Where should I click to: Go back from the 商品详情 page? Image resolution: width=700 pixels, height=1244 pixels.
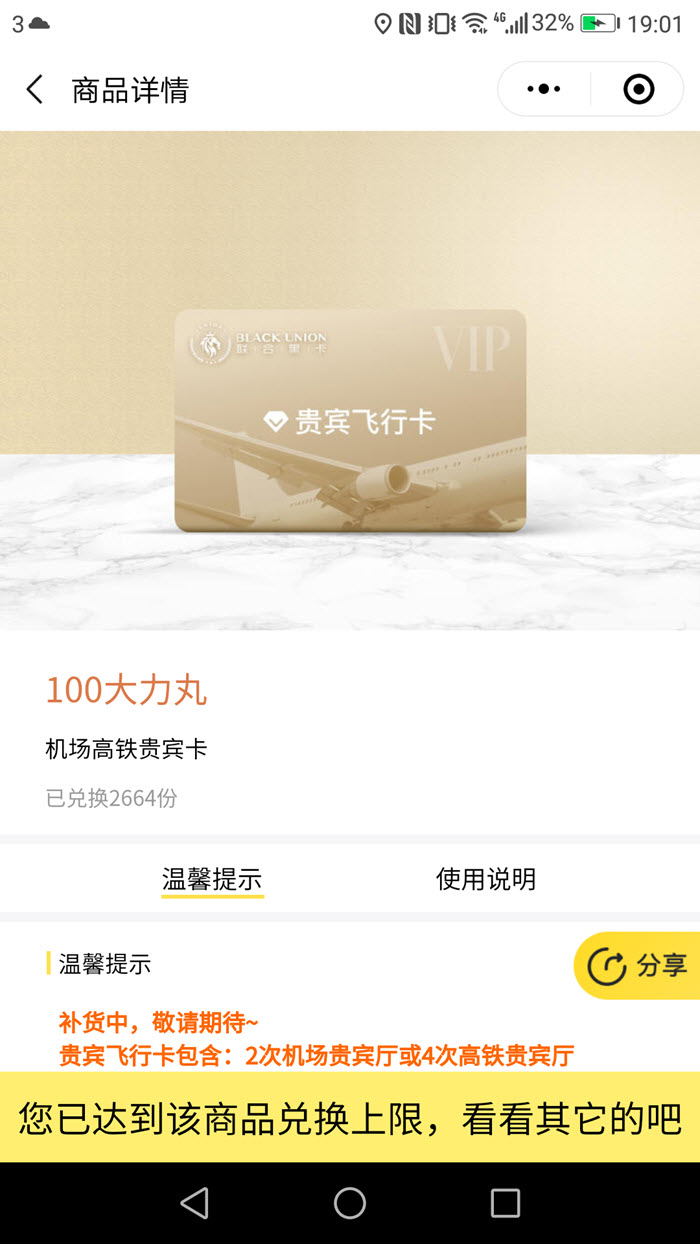point(35,90)
